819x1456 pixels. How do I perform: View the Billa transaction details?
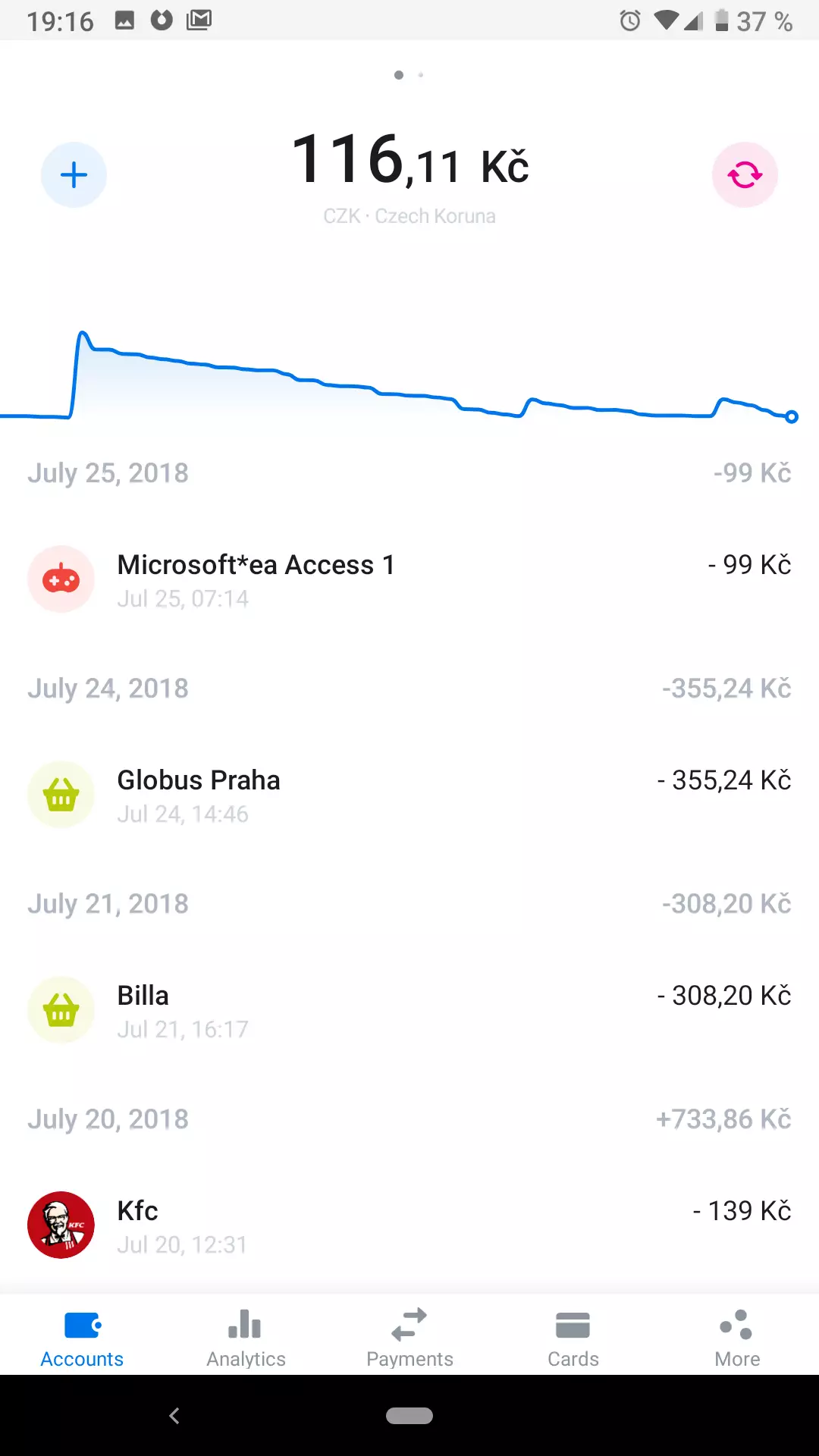click(409, 1011)
